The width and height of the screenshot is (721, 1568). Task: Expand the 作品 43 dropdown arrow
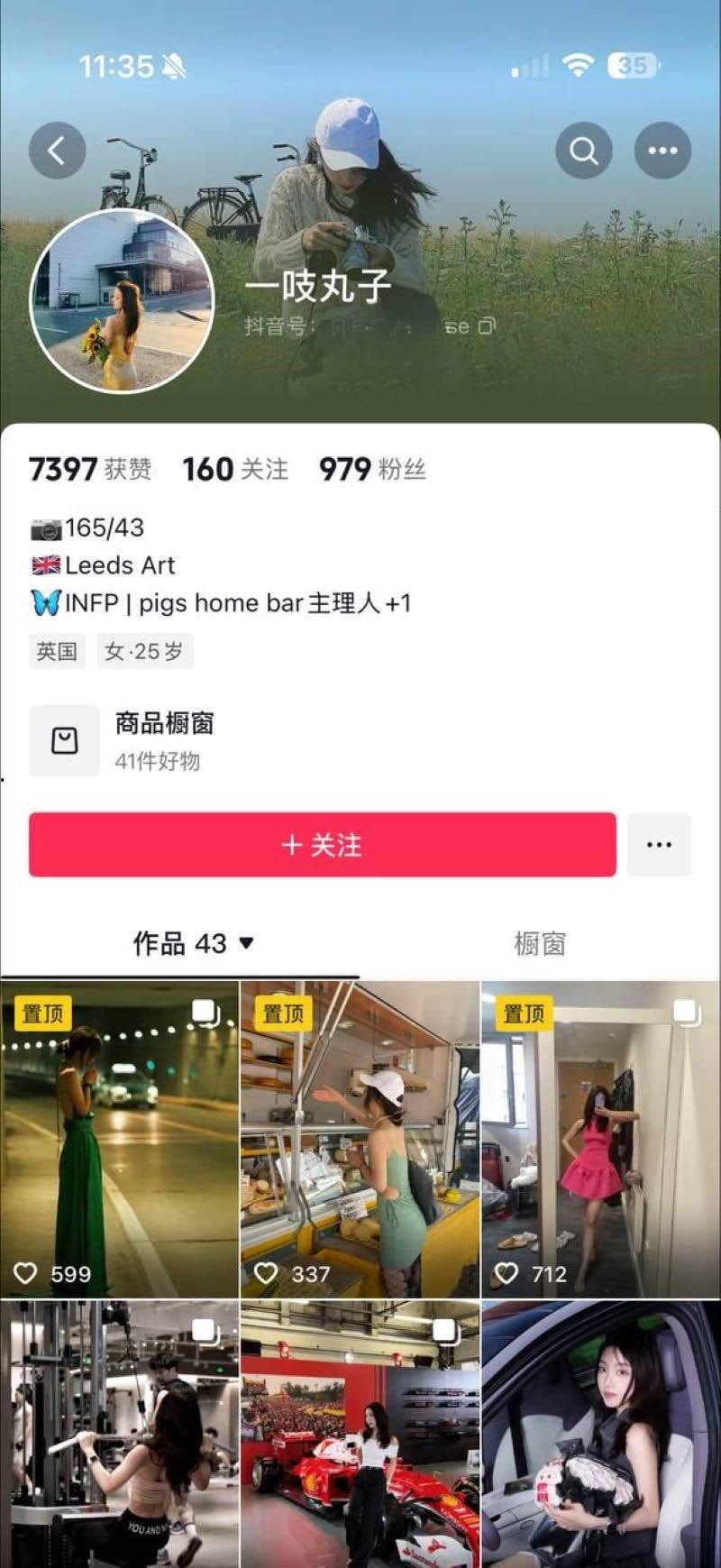244,943
